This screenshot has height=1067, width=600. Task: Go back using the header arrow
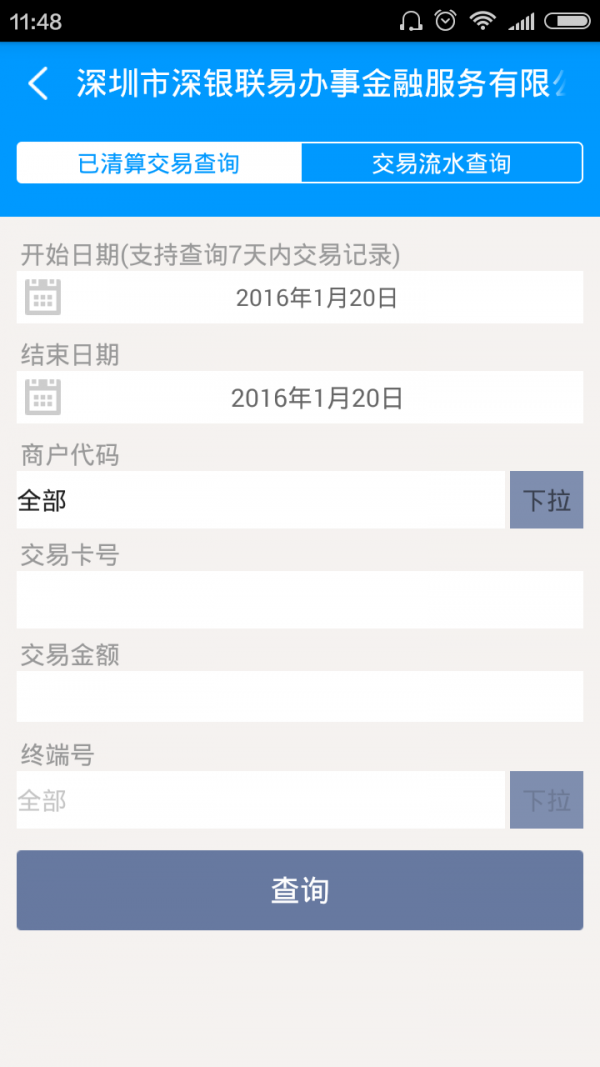(38, 84)
